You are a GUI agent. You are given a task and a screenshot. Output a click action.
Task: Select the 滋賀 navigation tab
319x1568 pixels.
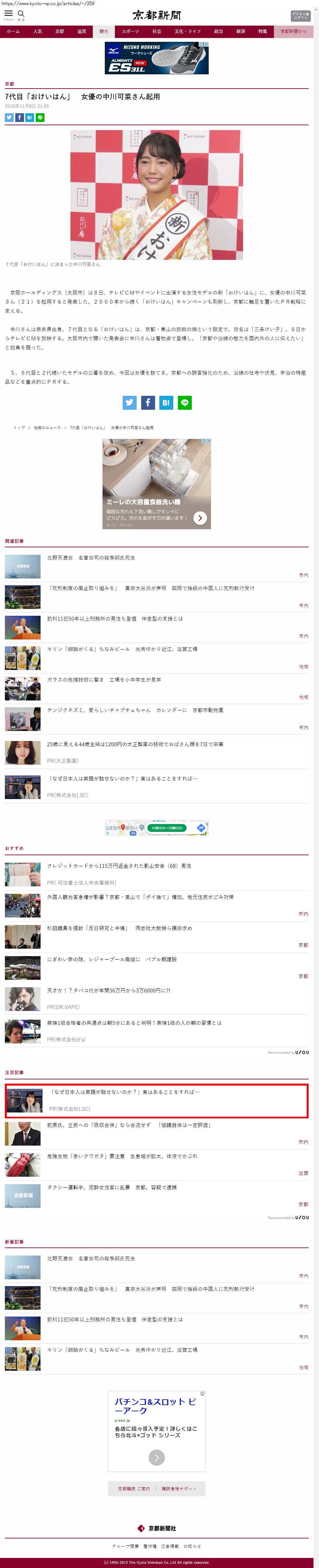tap(81, 31)
